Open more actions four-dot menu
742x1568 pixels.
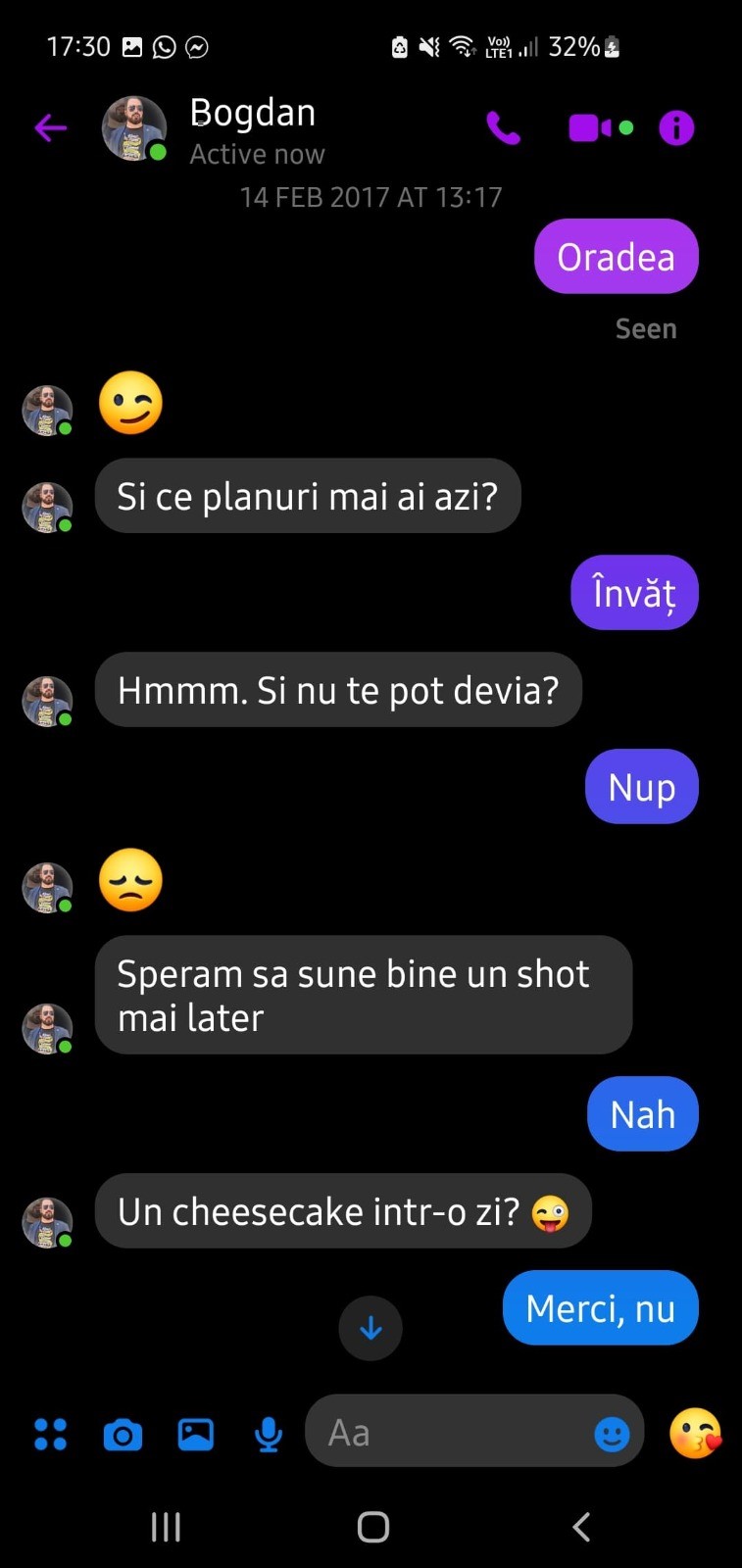tap(50, 1434)
